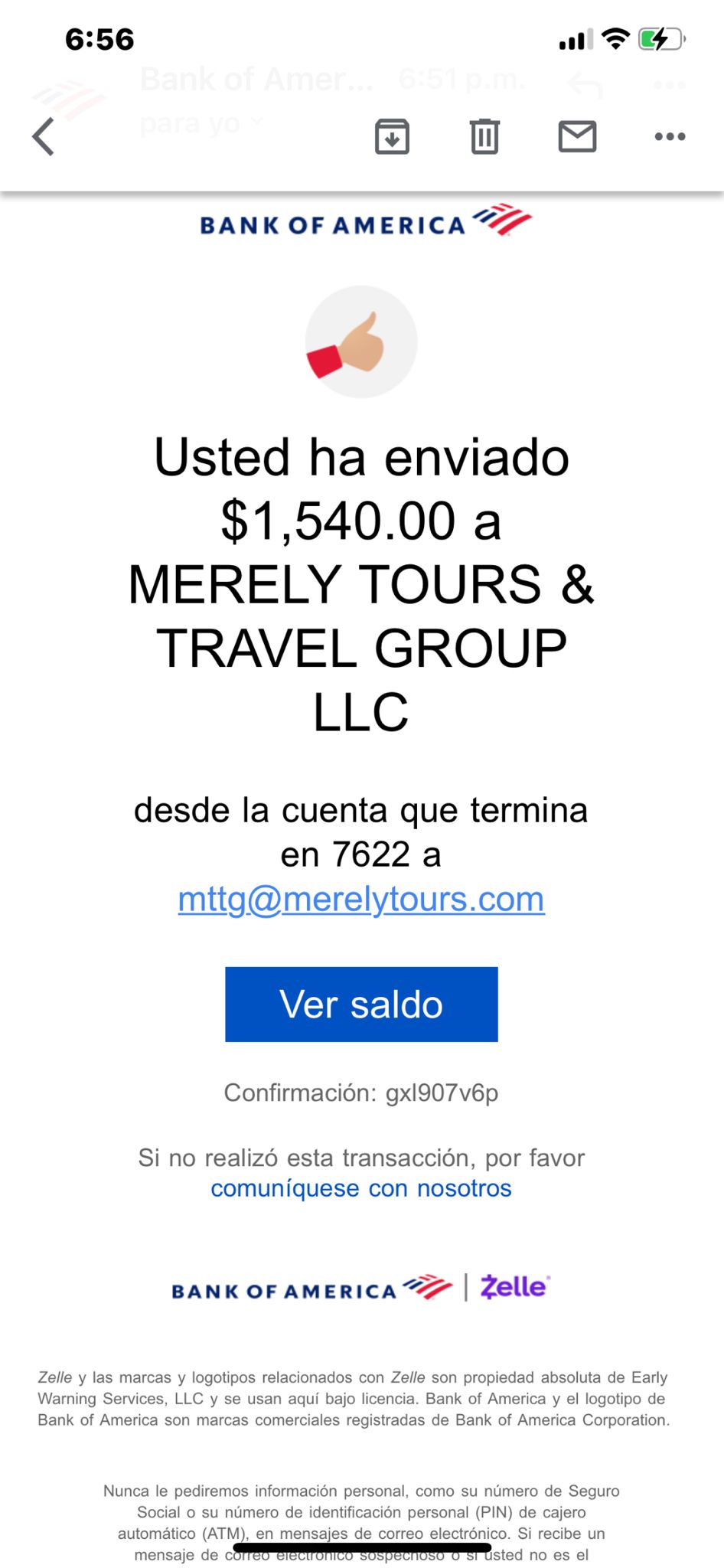Tap the Ver saldo button
The image size is (724, 1568).
click(x=361, y=1004)
